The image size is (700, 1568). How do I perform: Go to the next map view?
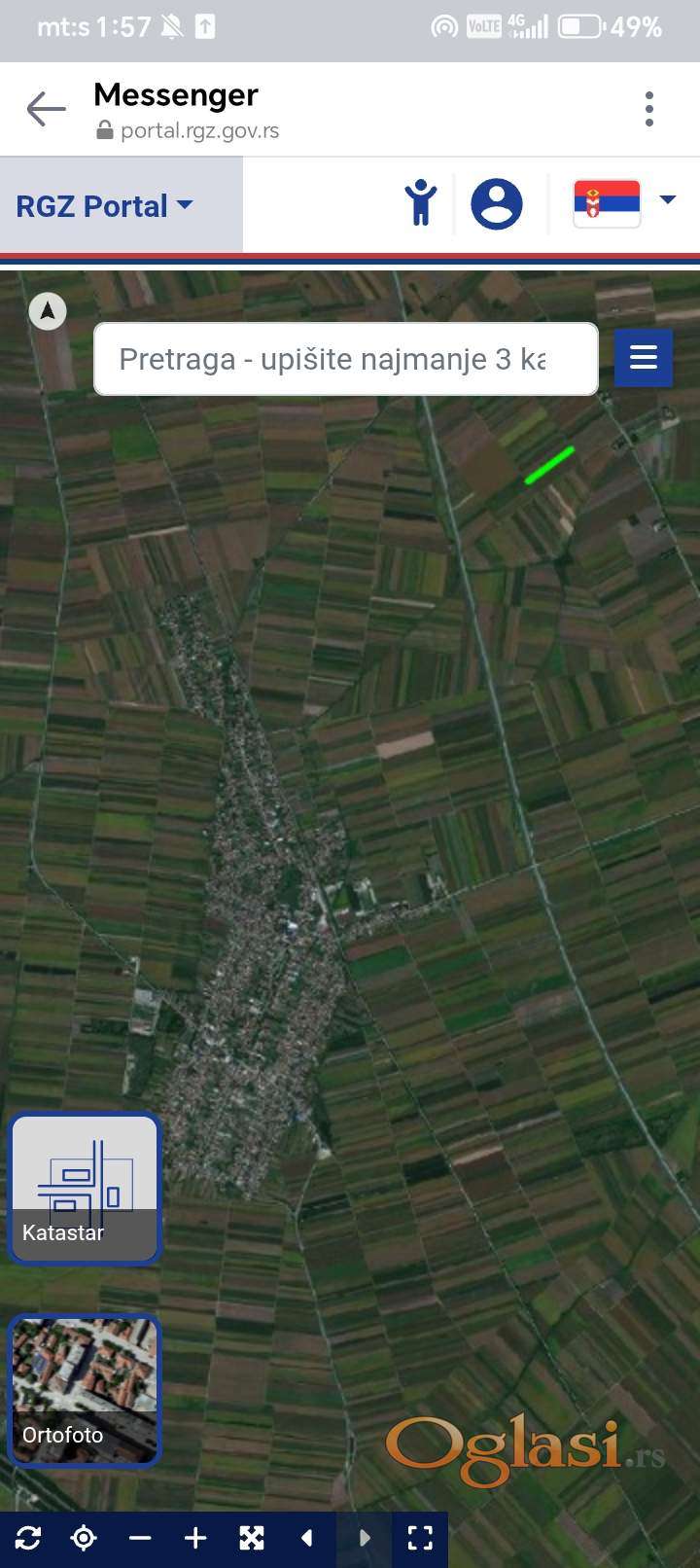coord(364,1539)
